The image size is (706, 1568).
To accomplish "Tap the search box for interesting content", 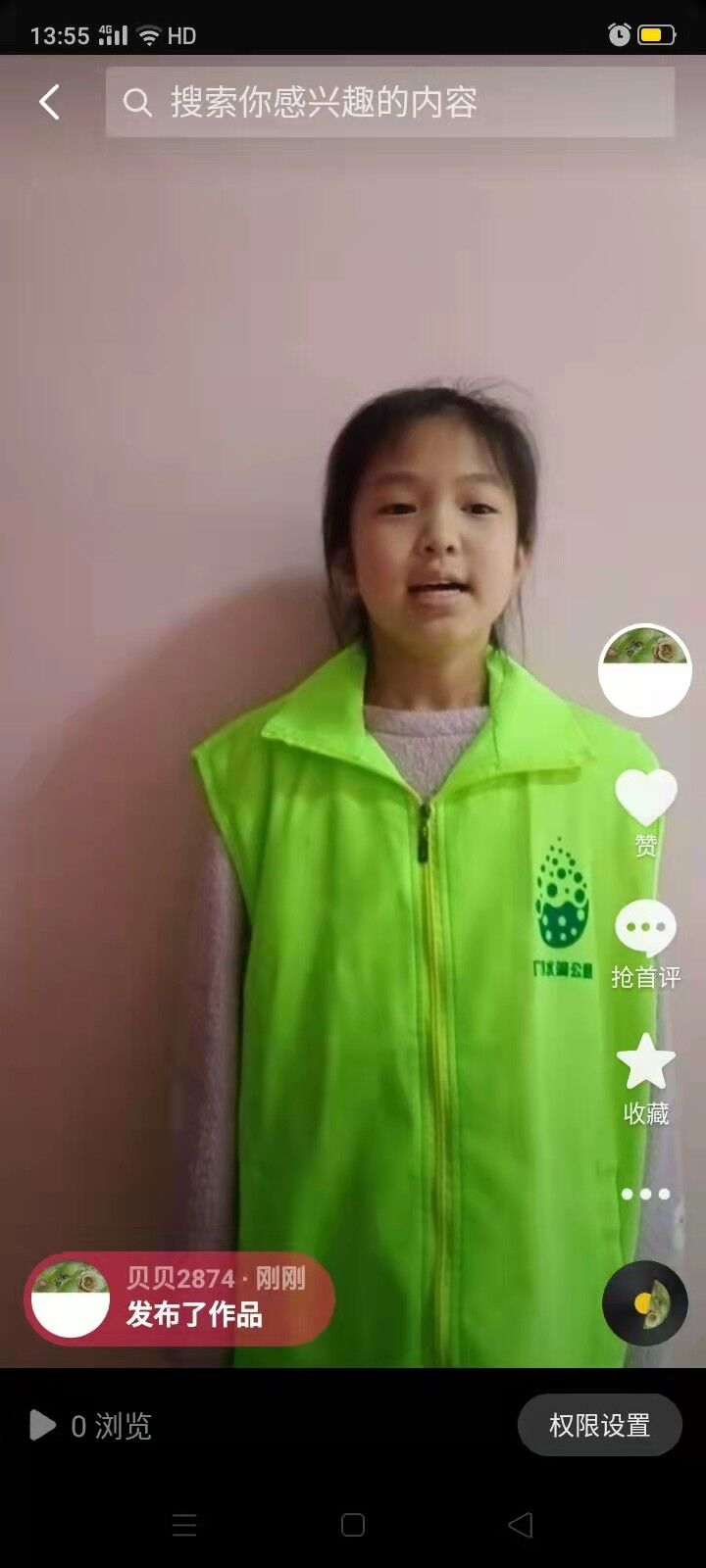I will [390, 102].
